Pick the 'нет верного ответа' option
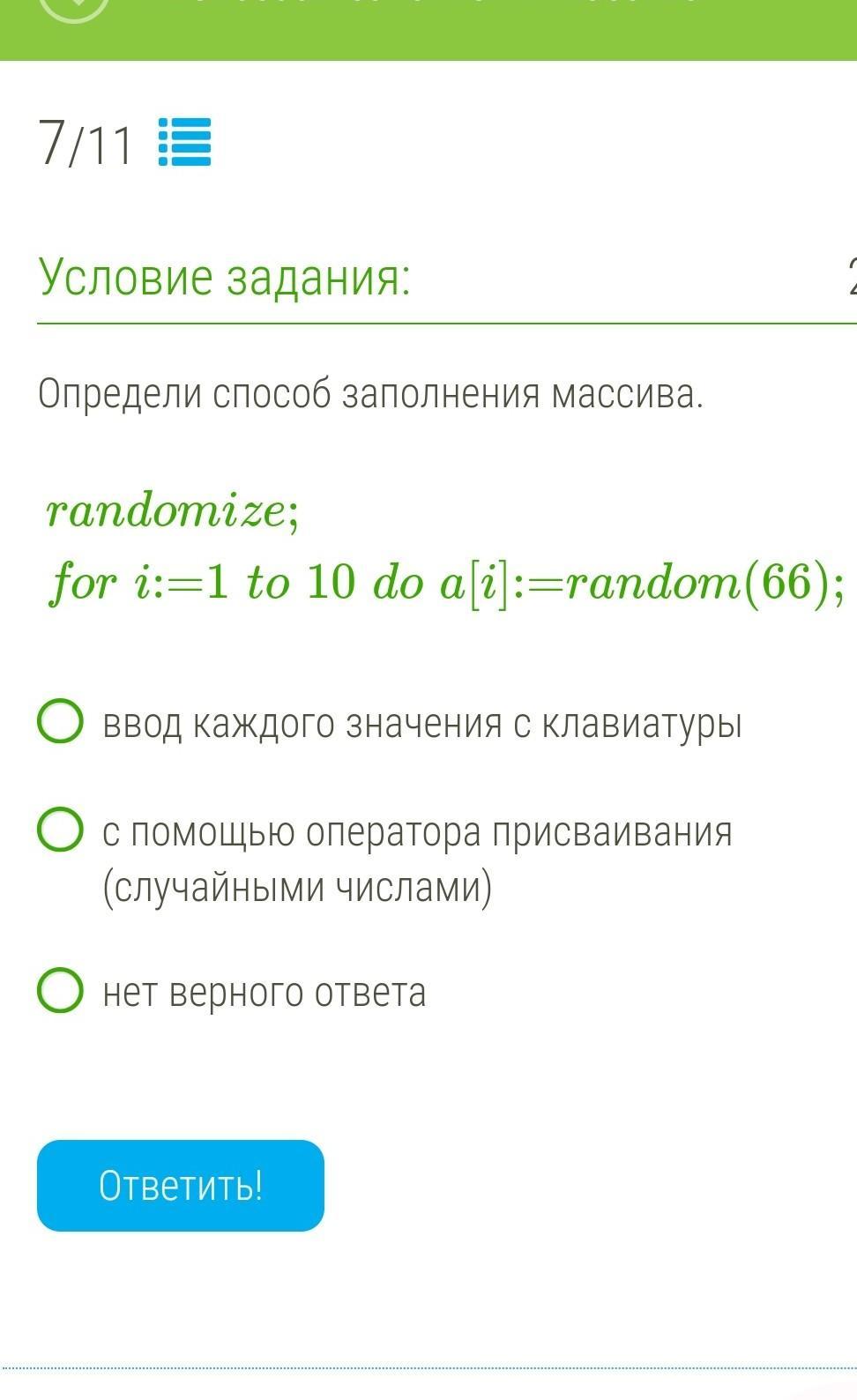The image size is (857, 1400). 61,991
